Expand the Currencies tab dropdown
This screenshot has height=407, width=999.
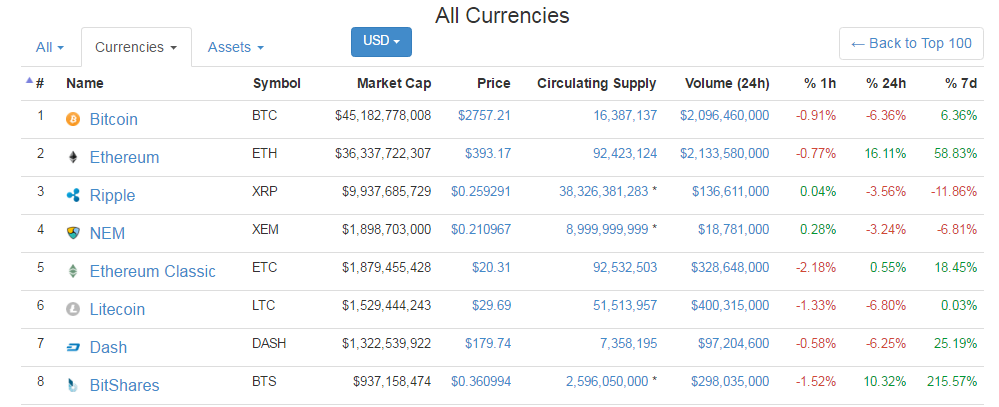pyautogui.click(x=135, y=47)
